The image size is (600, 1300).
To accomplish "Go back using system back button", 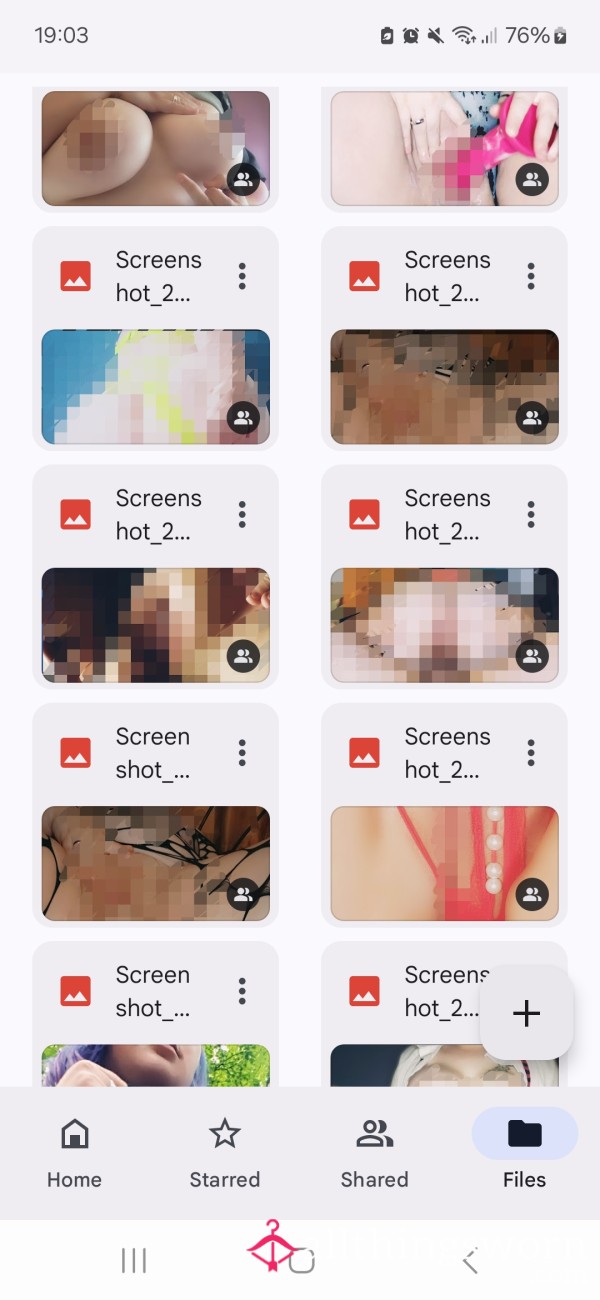I will (469, 1261).
